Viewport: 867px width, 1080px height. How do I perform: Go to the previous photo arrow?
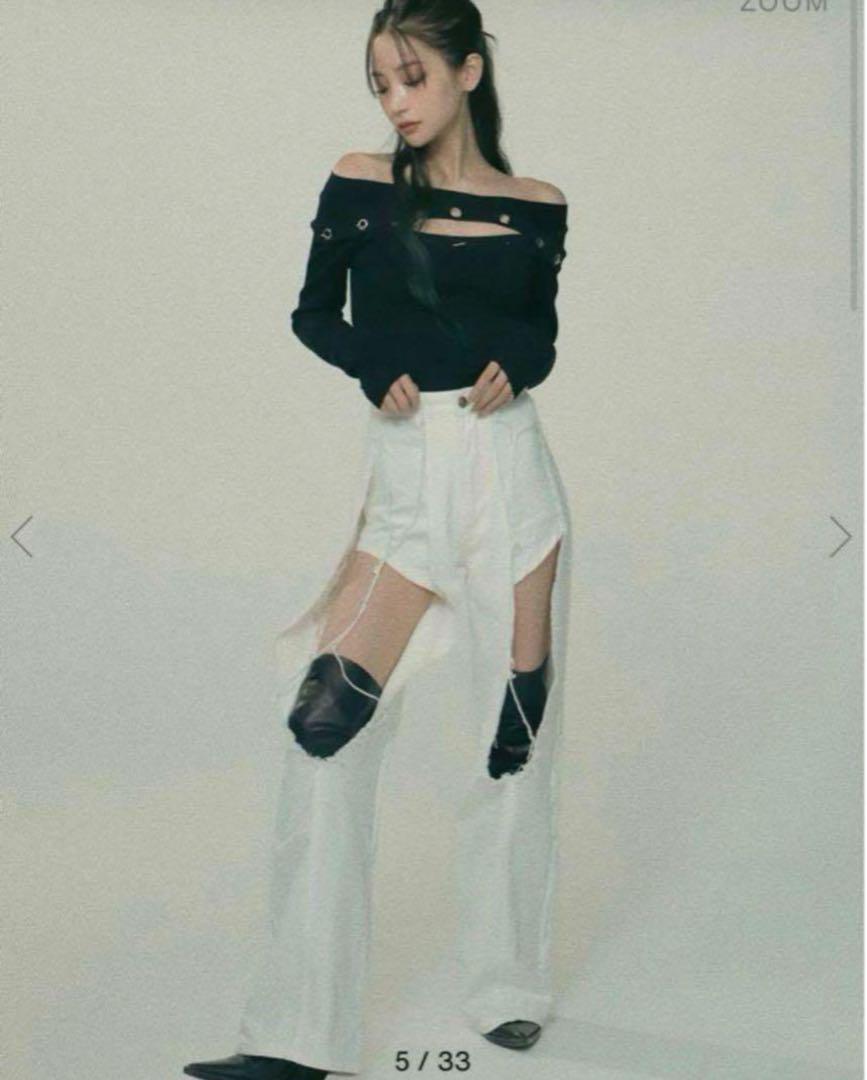22,537
